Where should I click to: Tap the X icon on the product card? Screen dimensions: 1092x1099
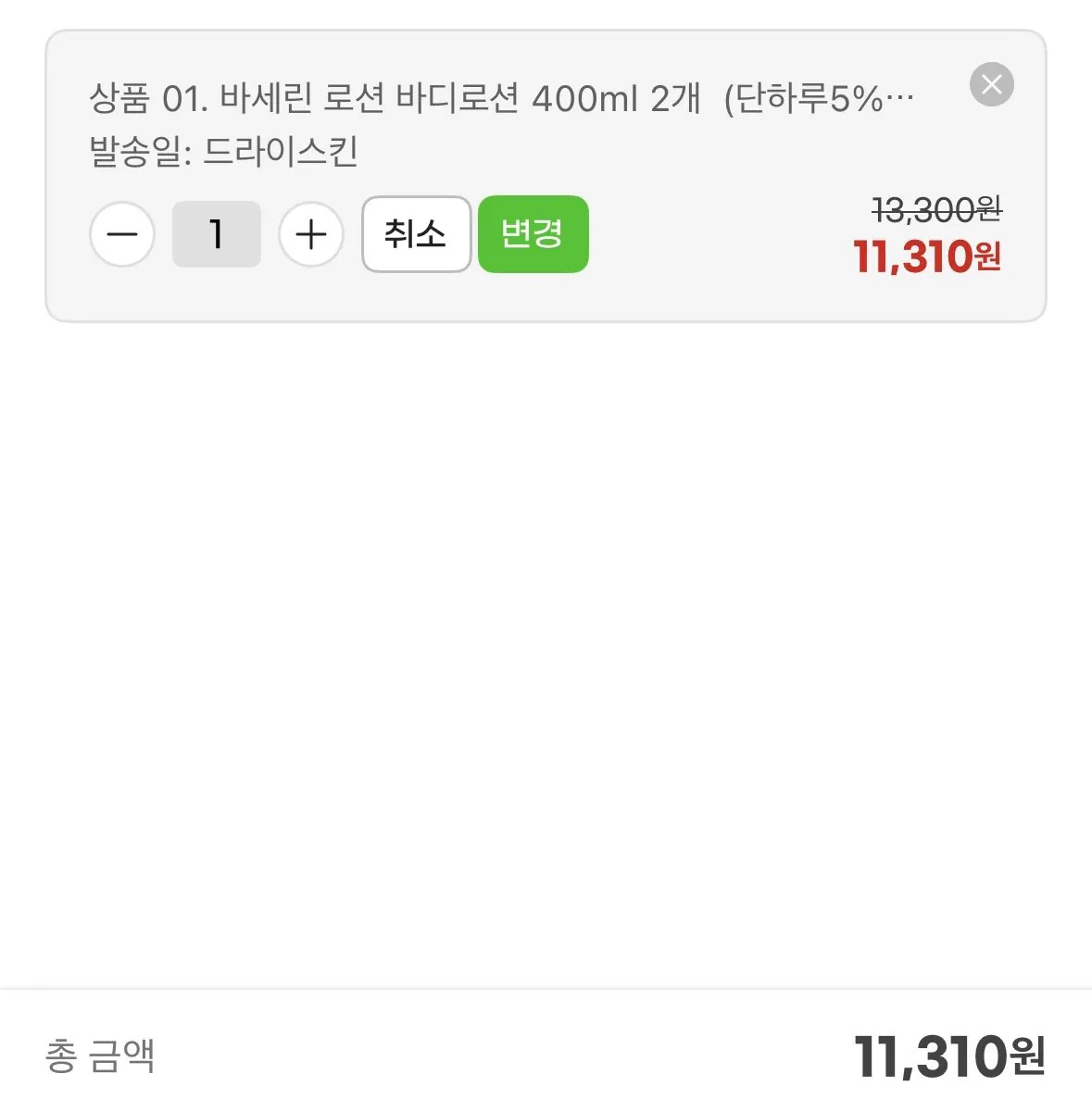992,85
